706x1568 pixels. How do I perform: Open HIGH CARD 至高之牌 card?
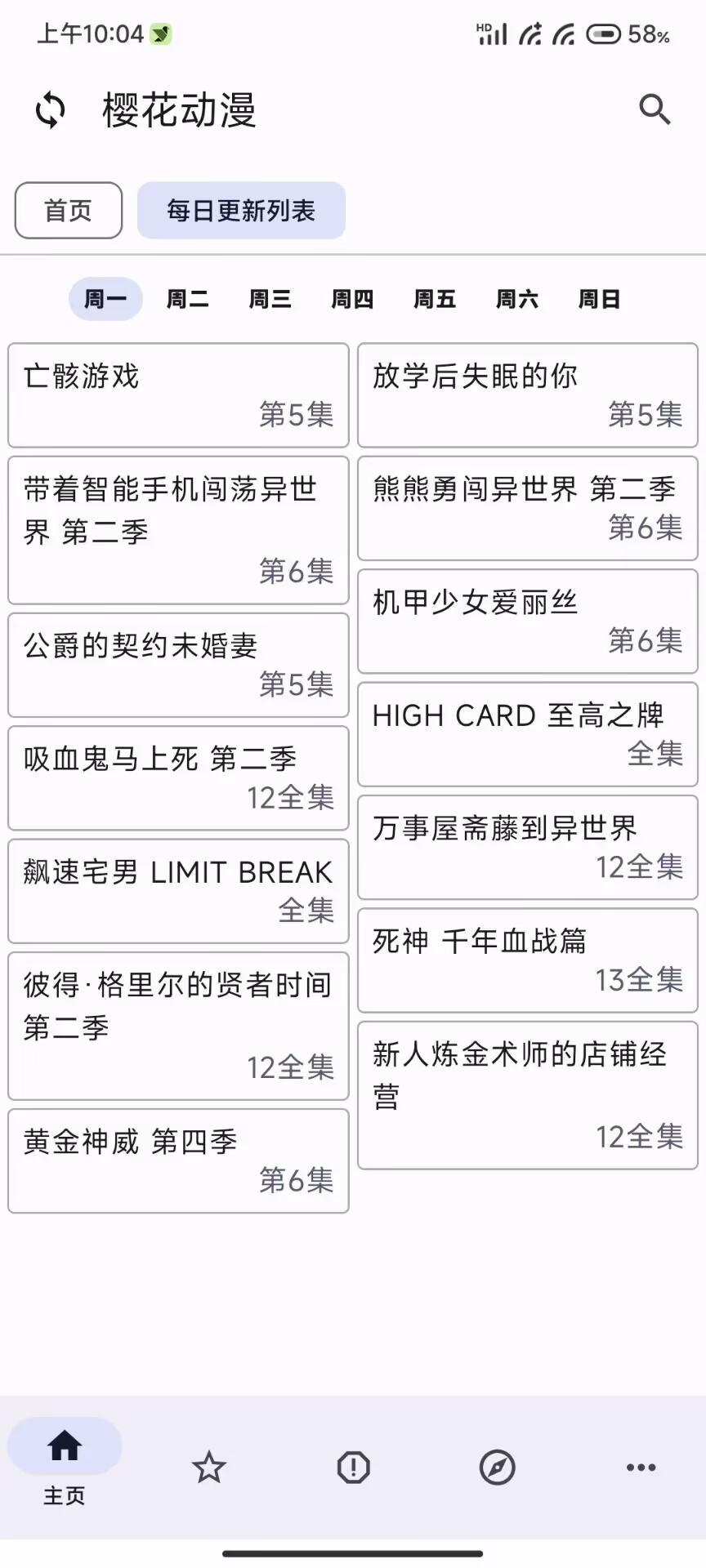(528, 734)
